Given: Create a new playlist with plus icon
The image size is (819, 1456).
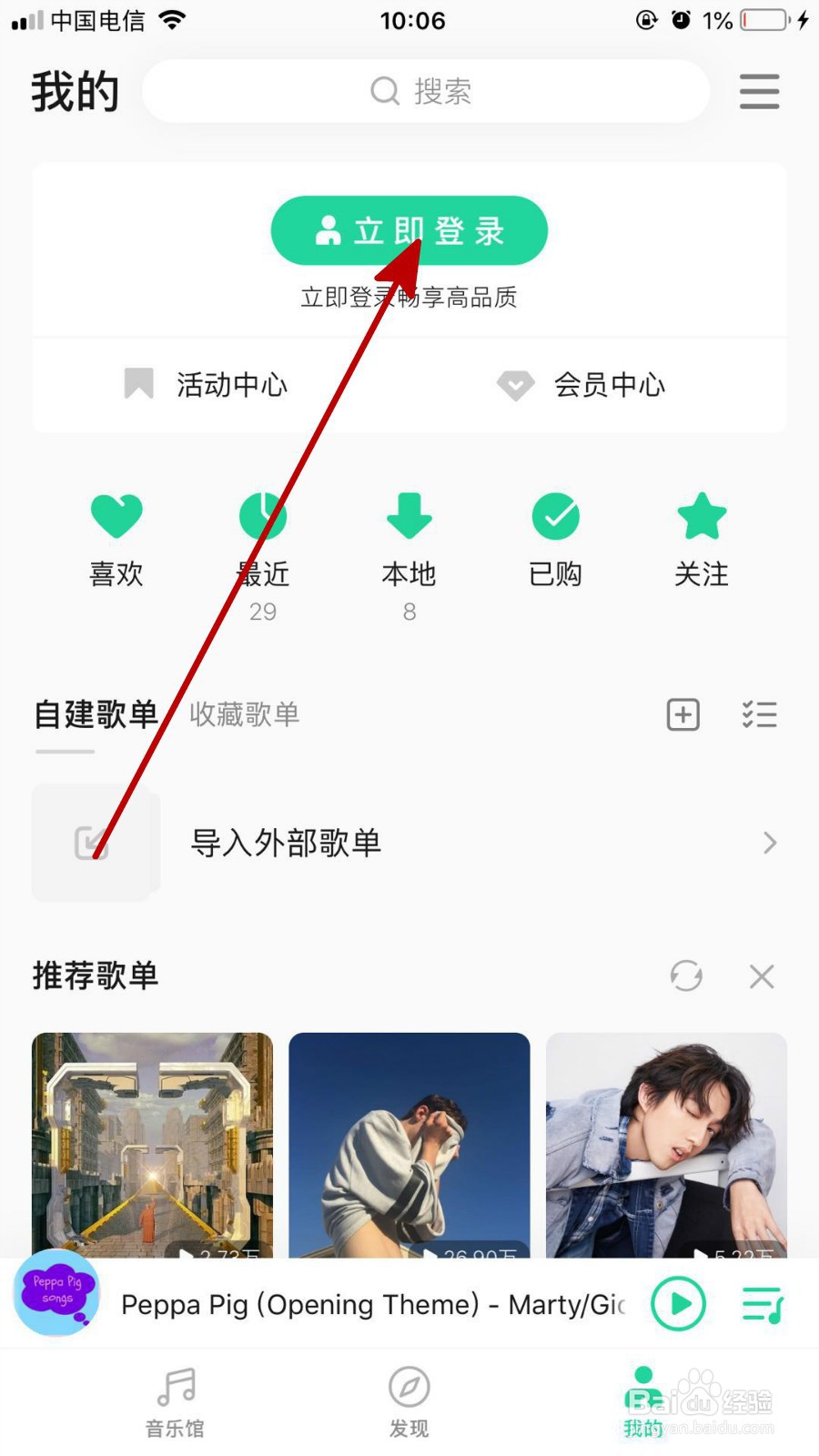Looking at the screenshot, I should [682, 716].
